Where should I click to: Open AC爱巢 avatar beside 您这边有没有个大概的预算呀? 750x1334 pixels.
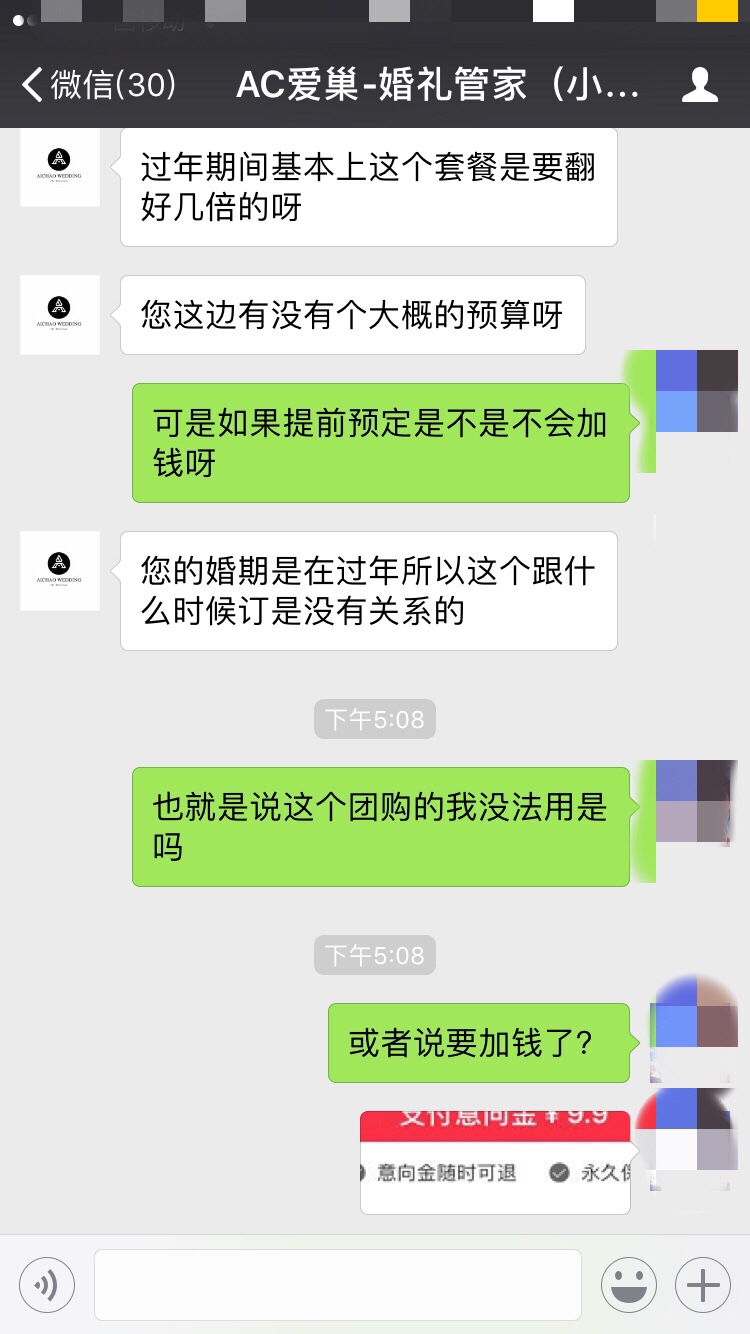[60, 315]
